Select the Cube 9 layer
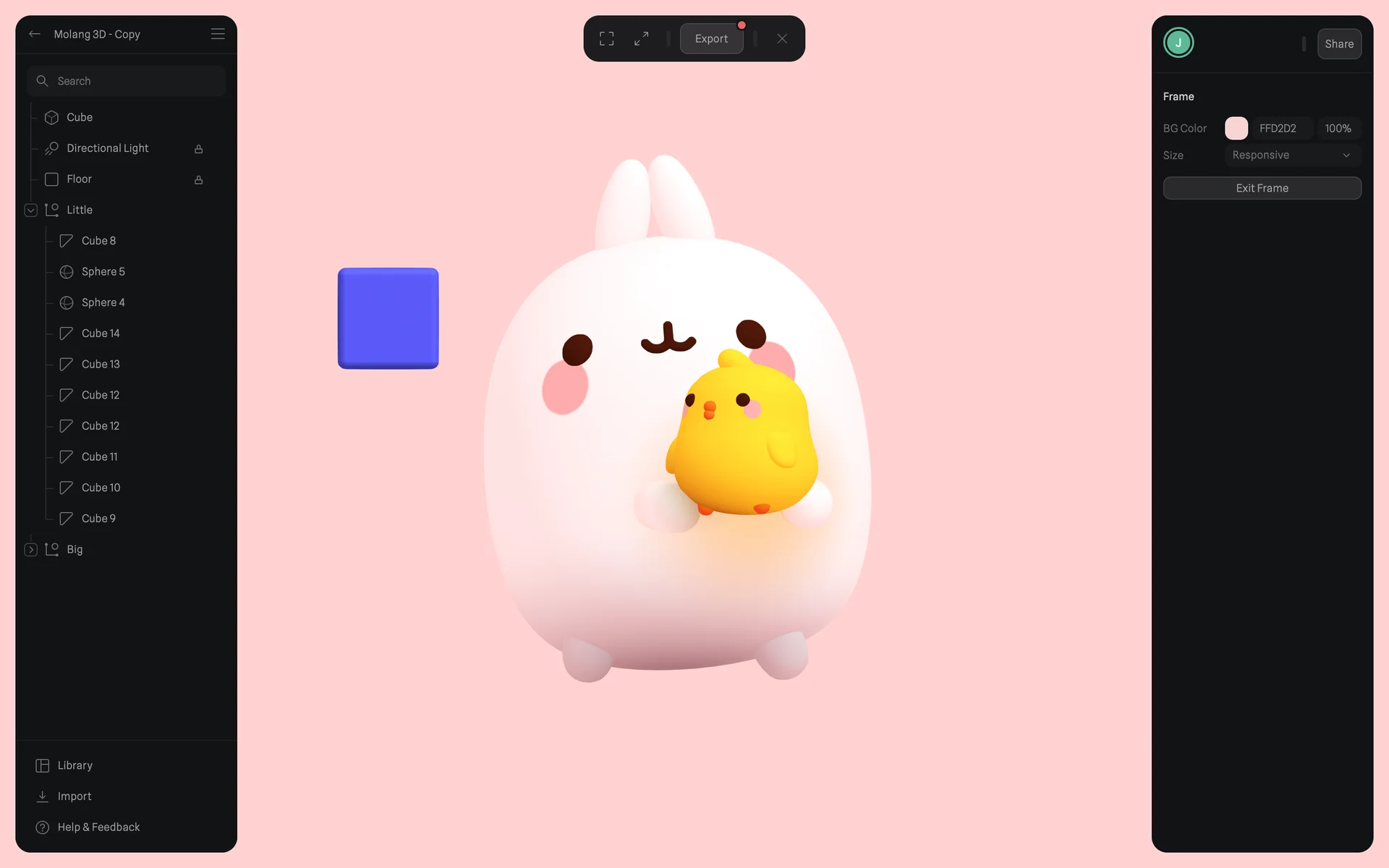The width and height of the screenshot is (1389, 868). [x=98, y=519]
